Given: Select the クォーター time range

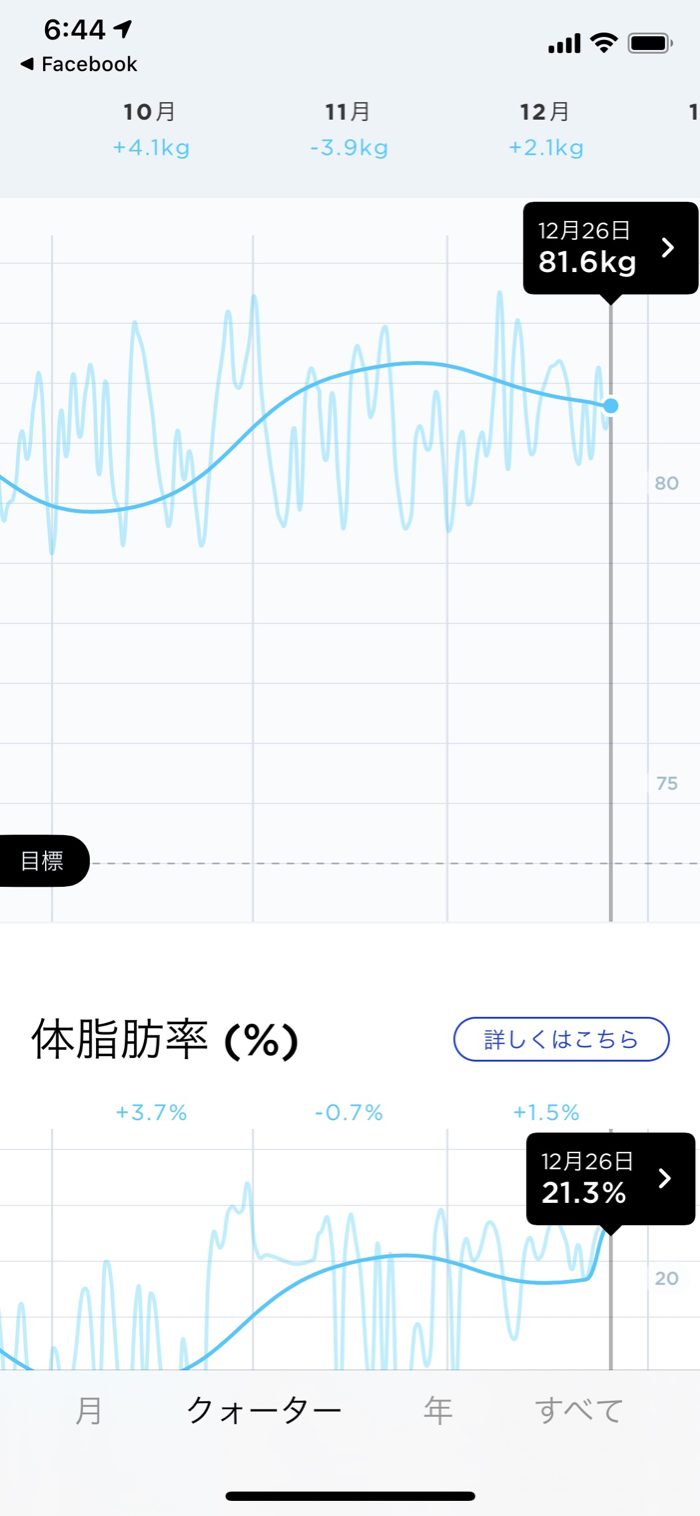Looking at the screenshot, I should 264,1410.
